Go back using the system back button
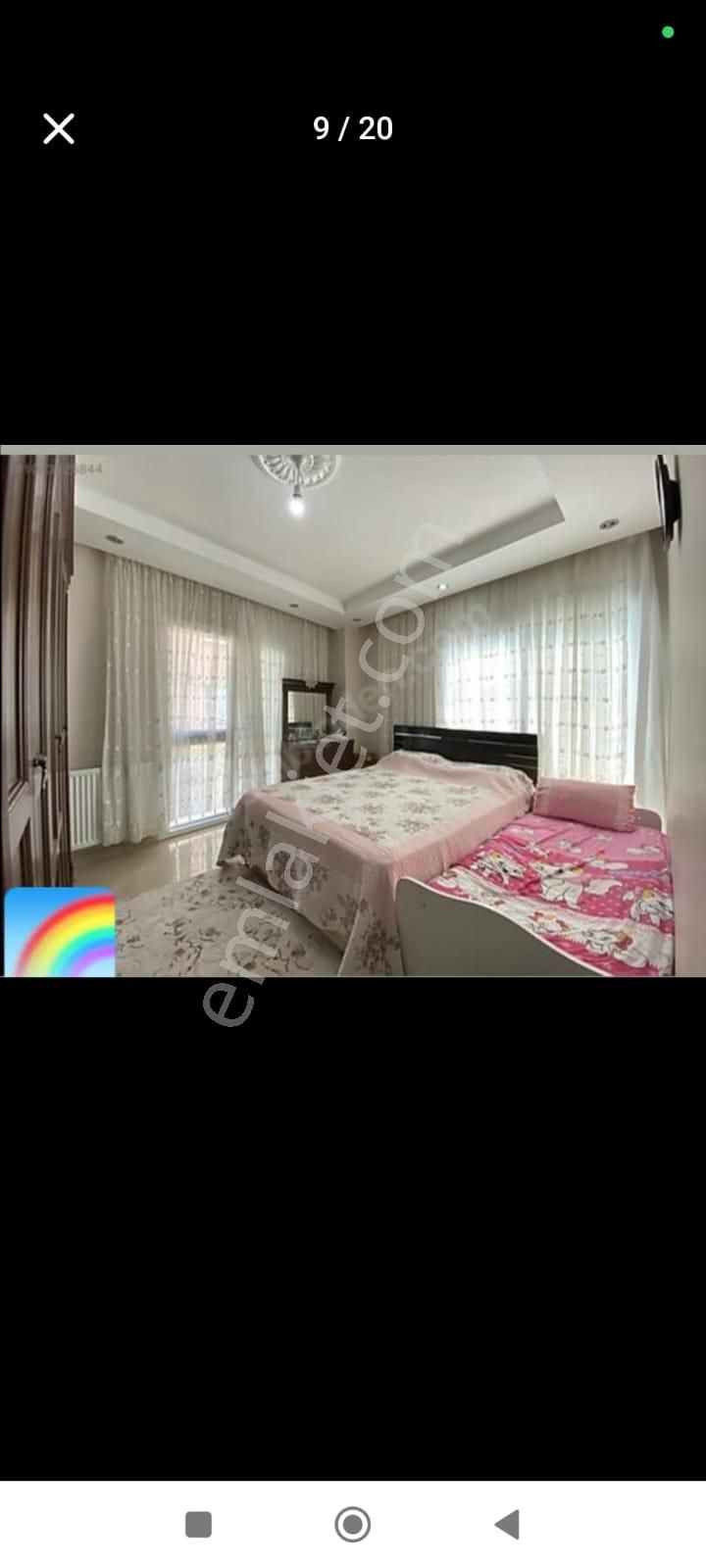The width and height of the screenshot is (706, 1568). (507, 1524)
